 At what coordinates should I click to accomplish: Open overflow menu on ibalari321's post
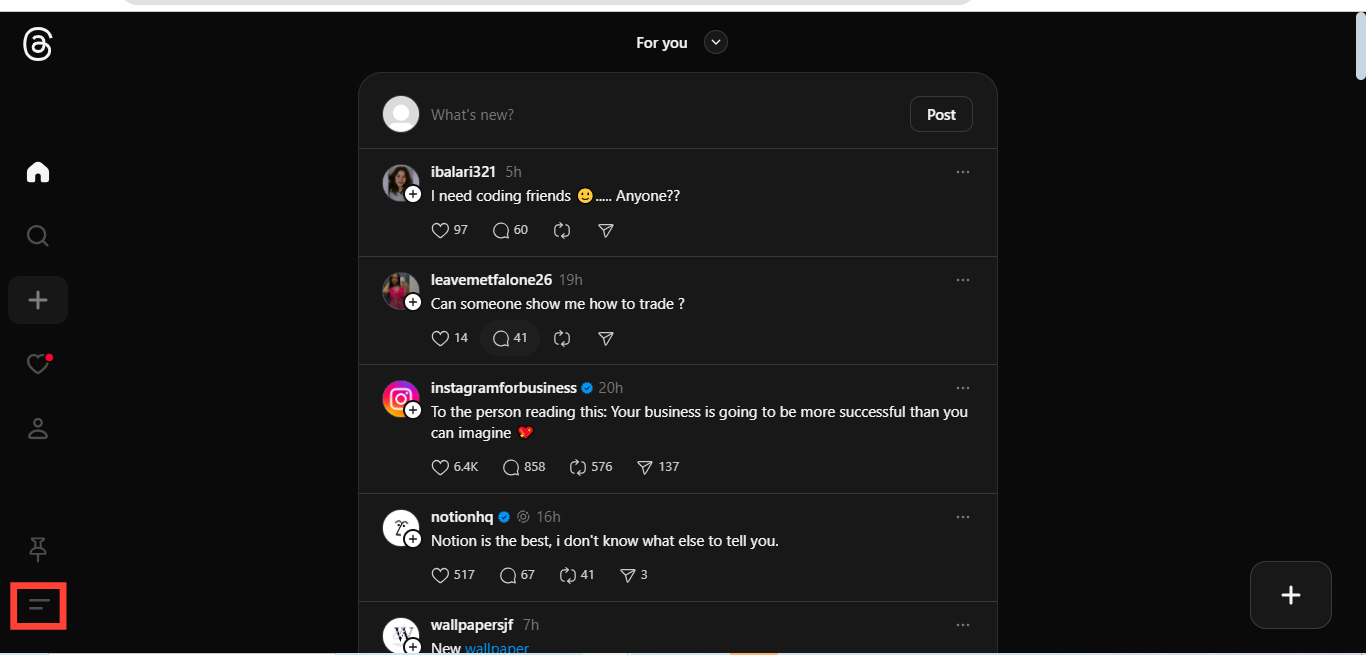tap(963, 172)
